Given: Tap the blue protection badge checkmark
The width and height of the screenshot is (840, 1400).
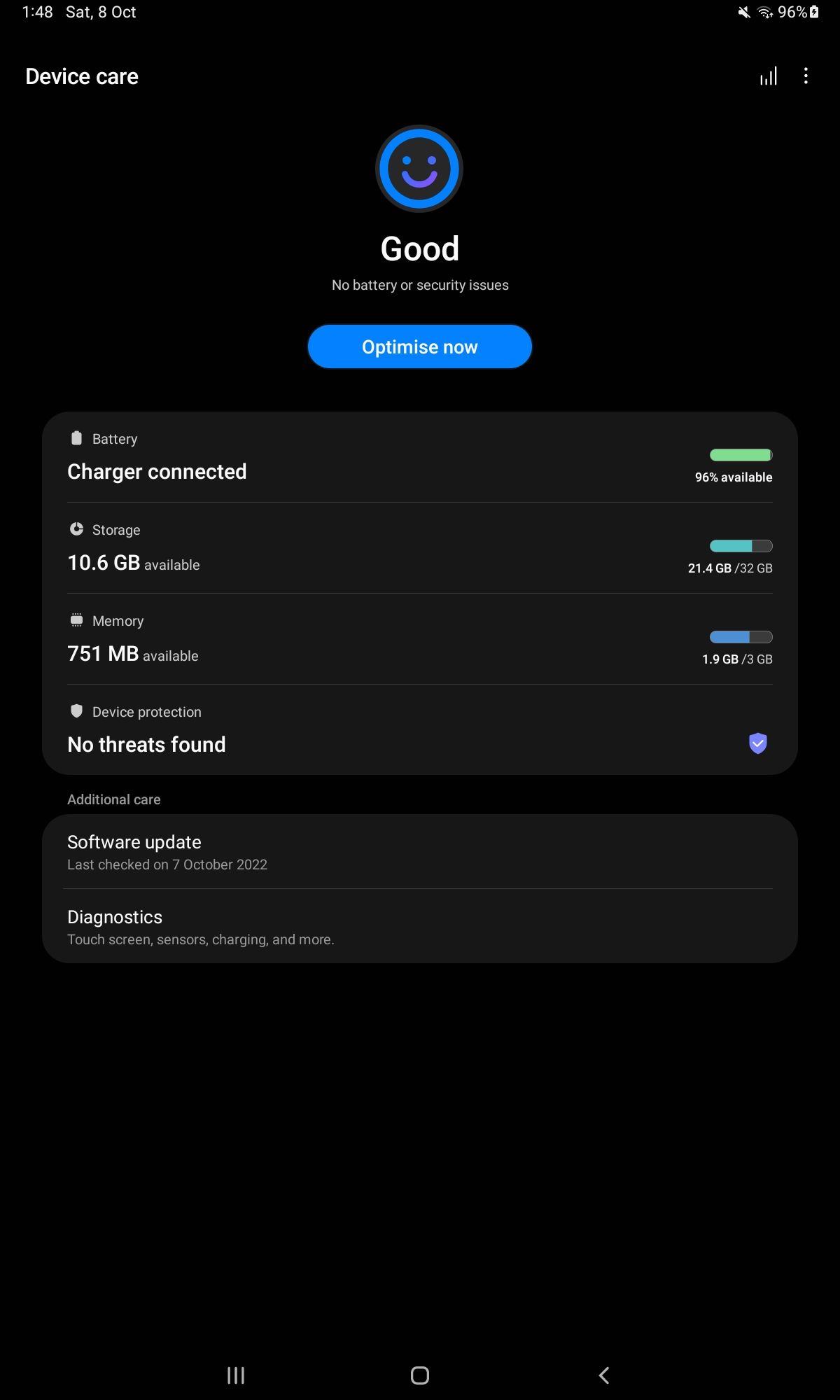Looking at the screenshot, I should 757,743.
